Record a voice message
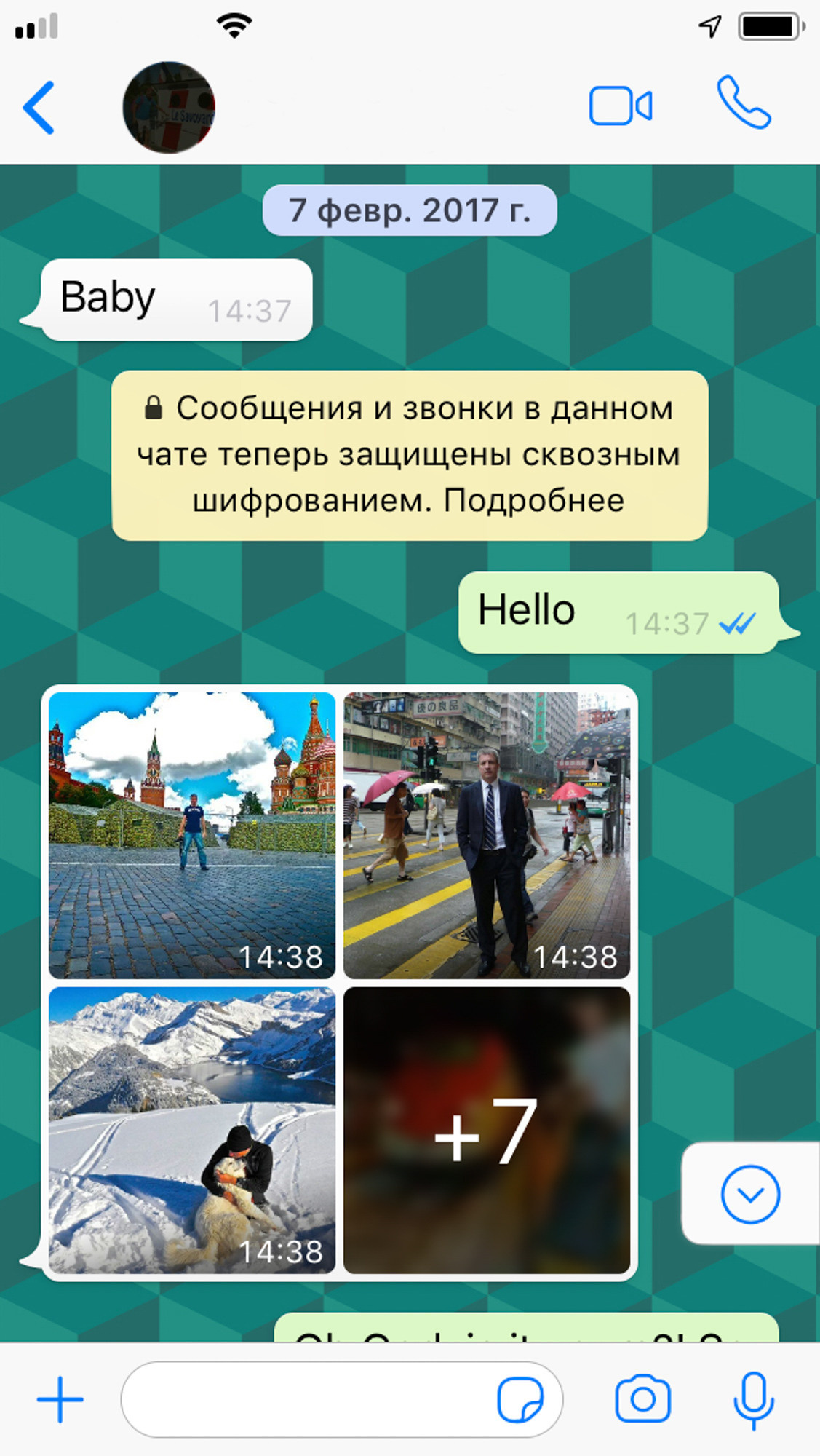The image size is (820, 1456). pos(753,1399)
